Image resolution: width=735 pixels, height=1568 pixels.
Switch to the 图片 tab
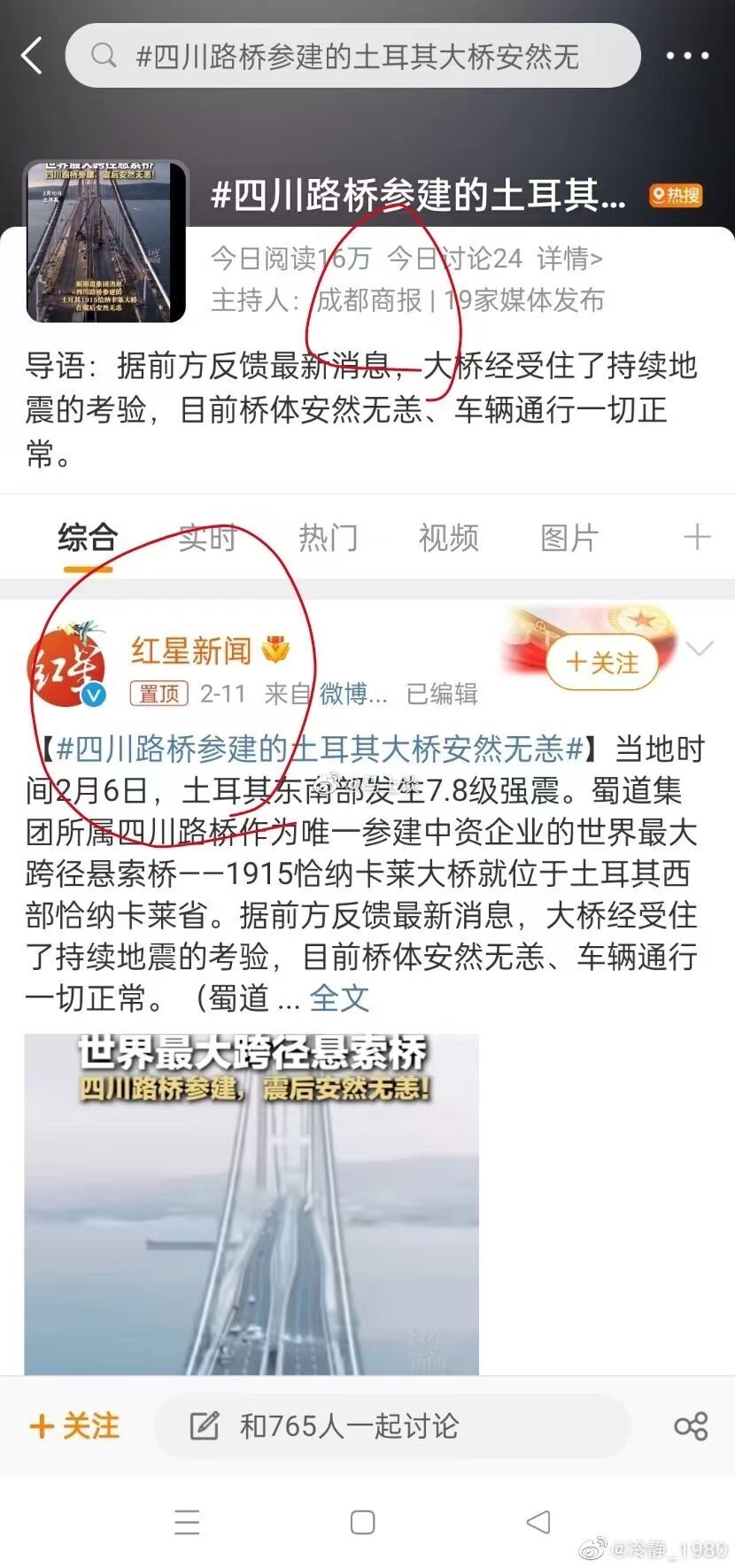point(569,538)
